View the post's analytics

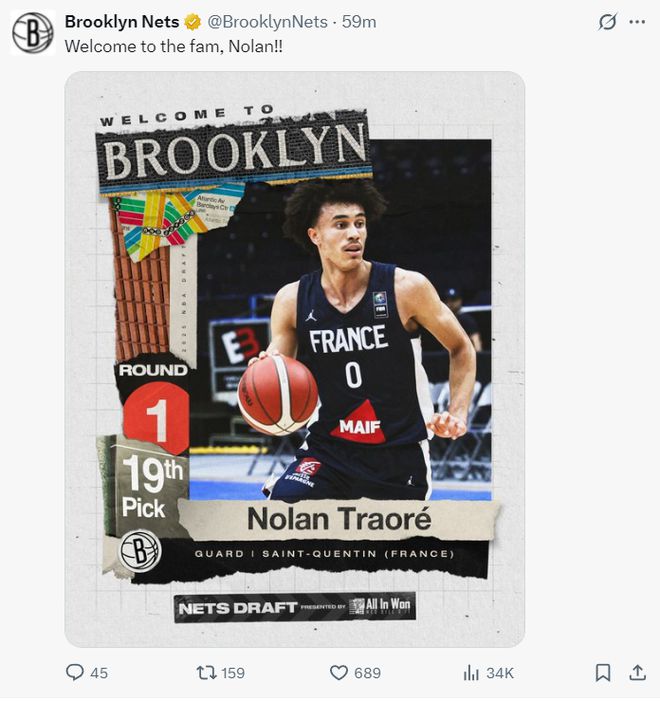(471, 673)
